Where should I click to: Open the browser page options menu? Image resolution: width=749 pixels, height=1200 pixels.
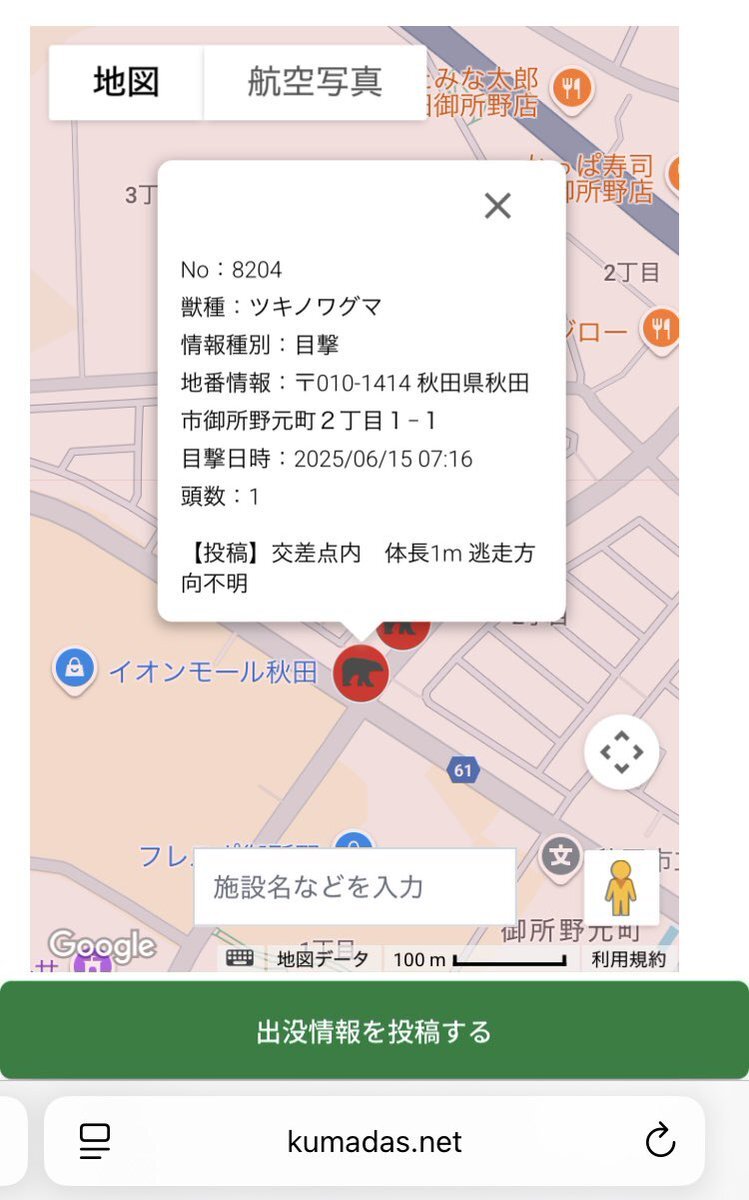(x=95, y=1141)
